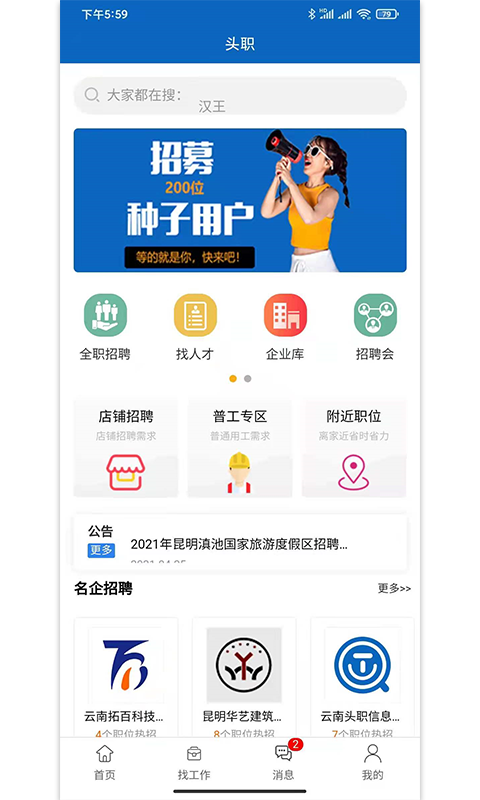Open the 昆明华艺建筑 company card
The height and width of the screenshot is (800, 480).
[244, 677]
